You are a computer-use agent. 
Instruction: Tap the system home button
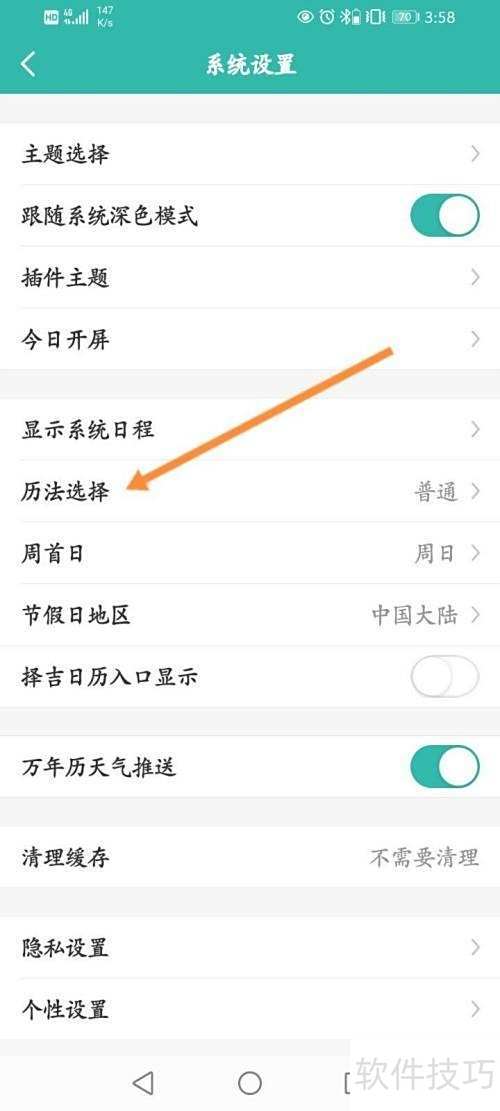[250, 1082]
